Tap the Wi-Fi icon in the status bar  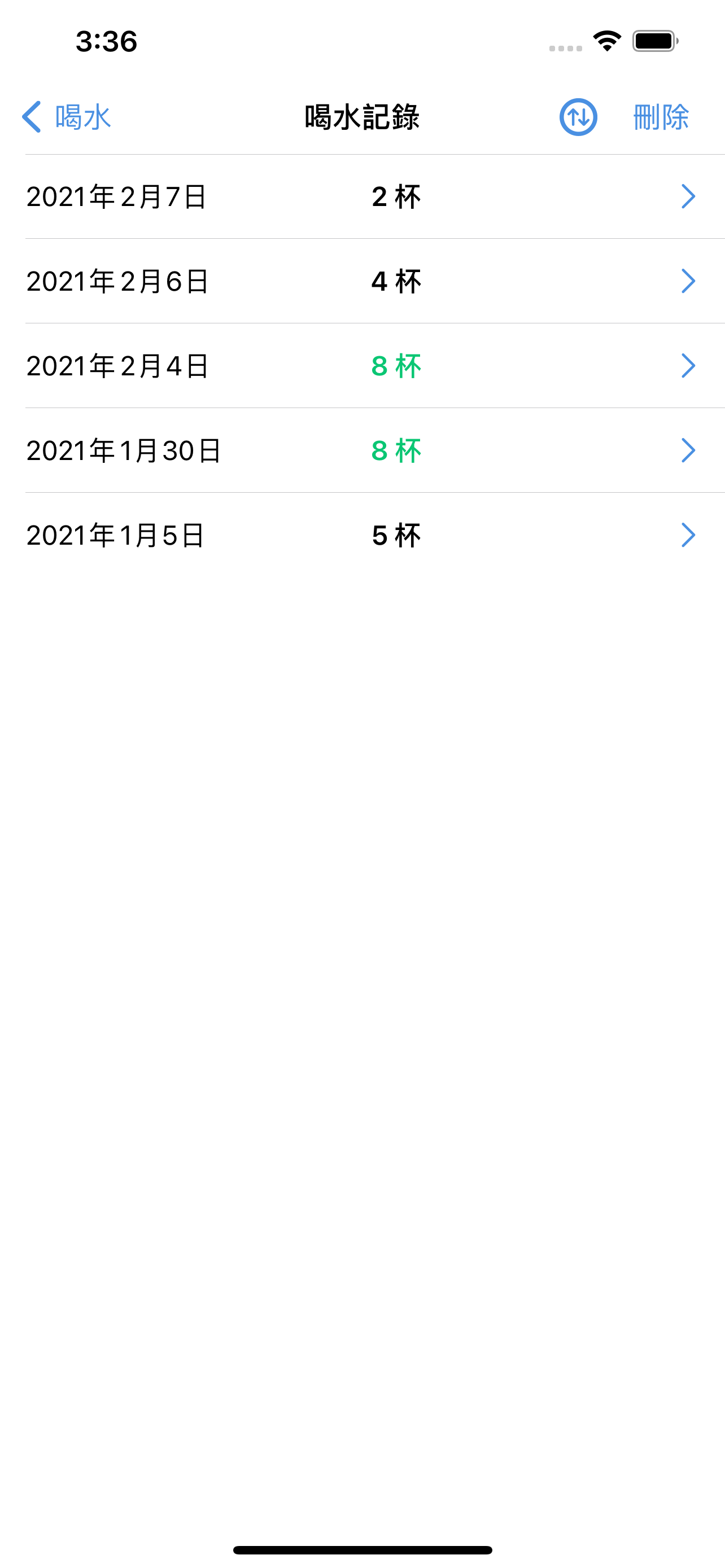pos(606,40)
